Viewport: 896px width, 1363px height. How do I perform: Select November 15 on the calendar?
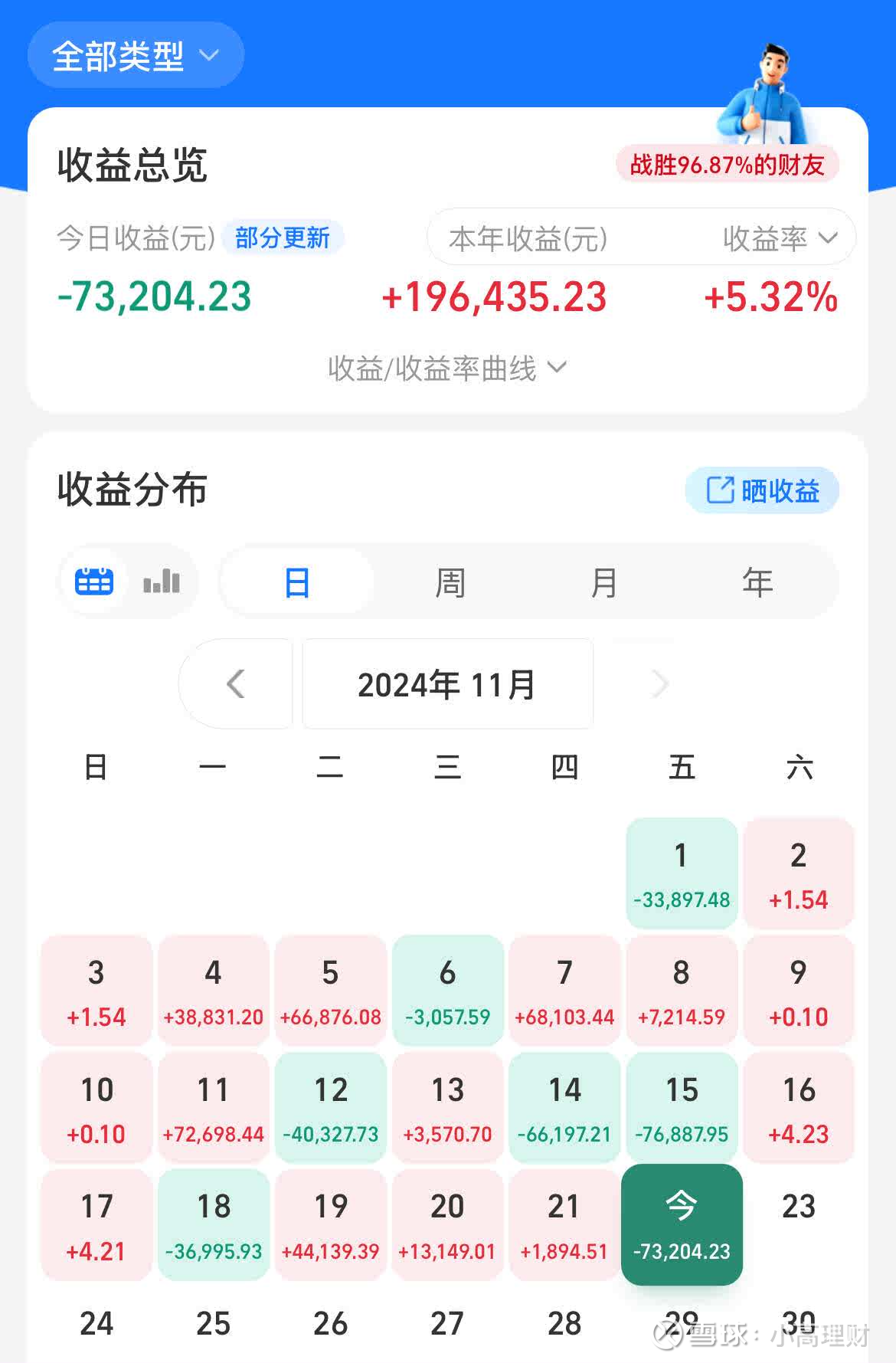(681, 1106)
